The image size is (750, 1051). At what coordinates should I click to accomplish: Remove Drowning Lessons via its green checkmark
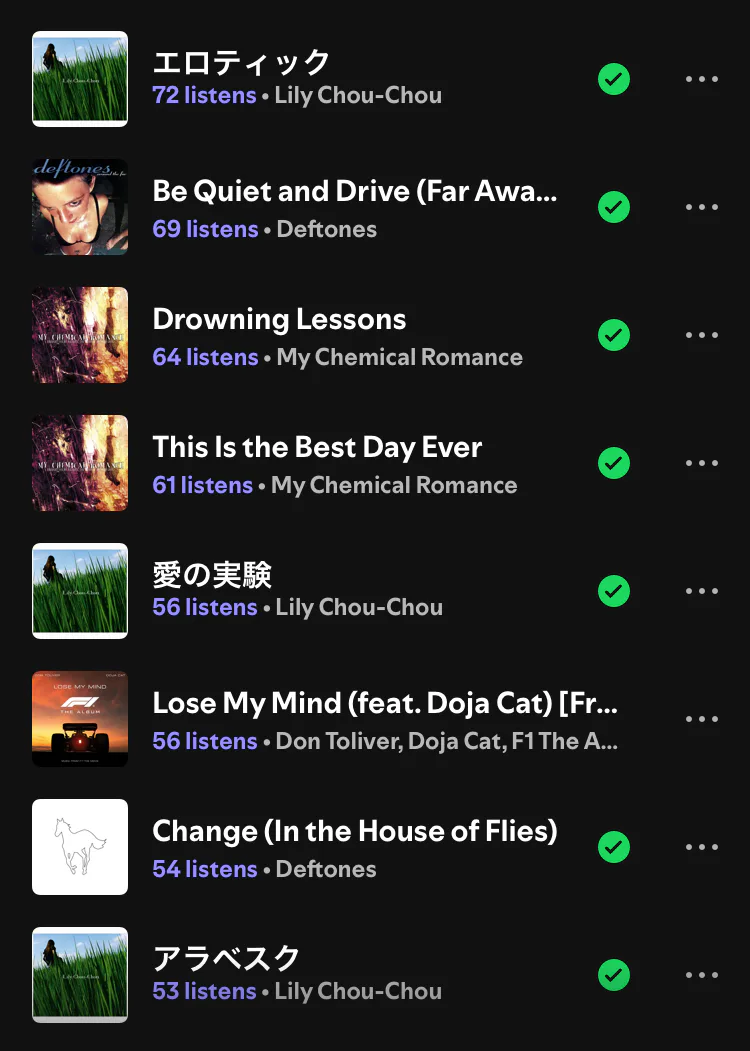(614, 335)
